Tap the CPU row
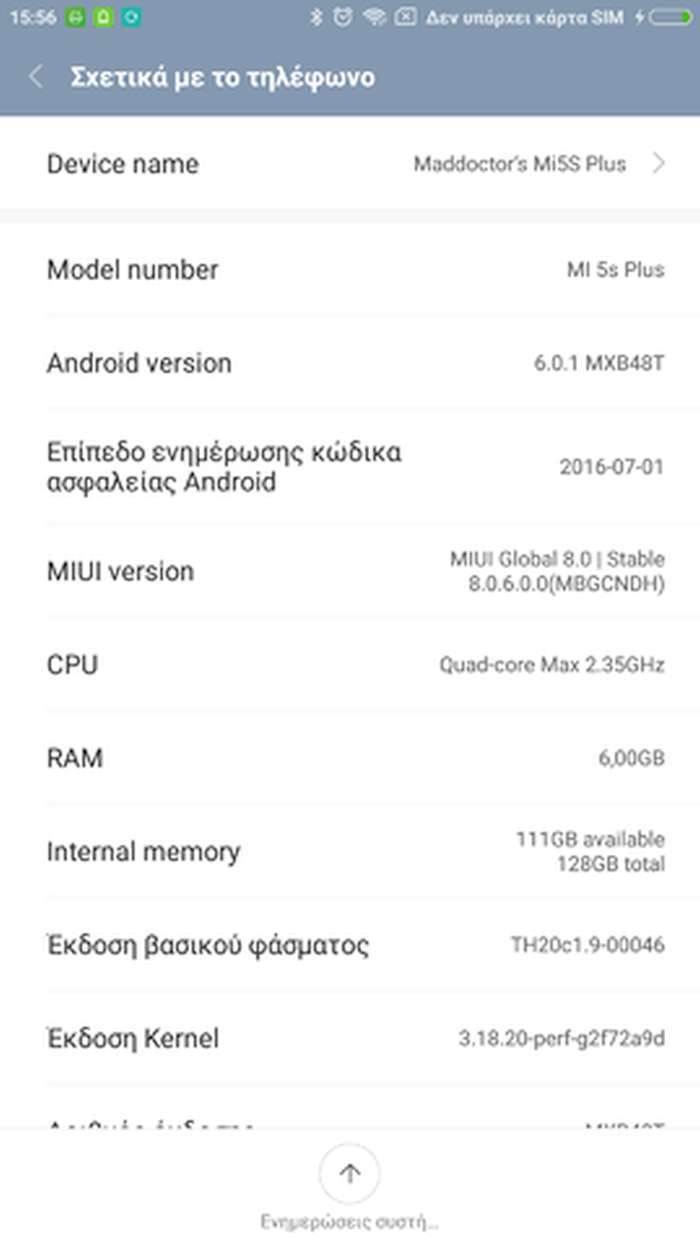 [x=350, y=665]
